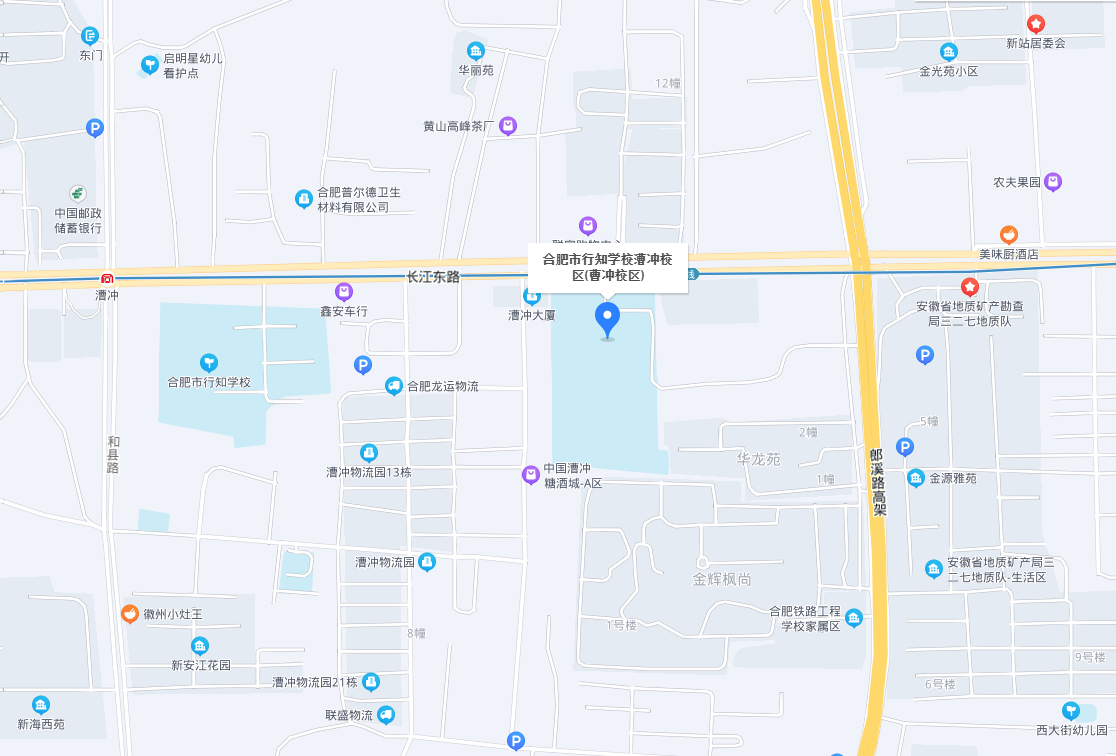Select the 农夫果园 shop marker
This screenshot has width=1116, height=756.
(x=1052, y=182)
